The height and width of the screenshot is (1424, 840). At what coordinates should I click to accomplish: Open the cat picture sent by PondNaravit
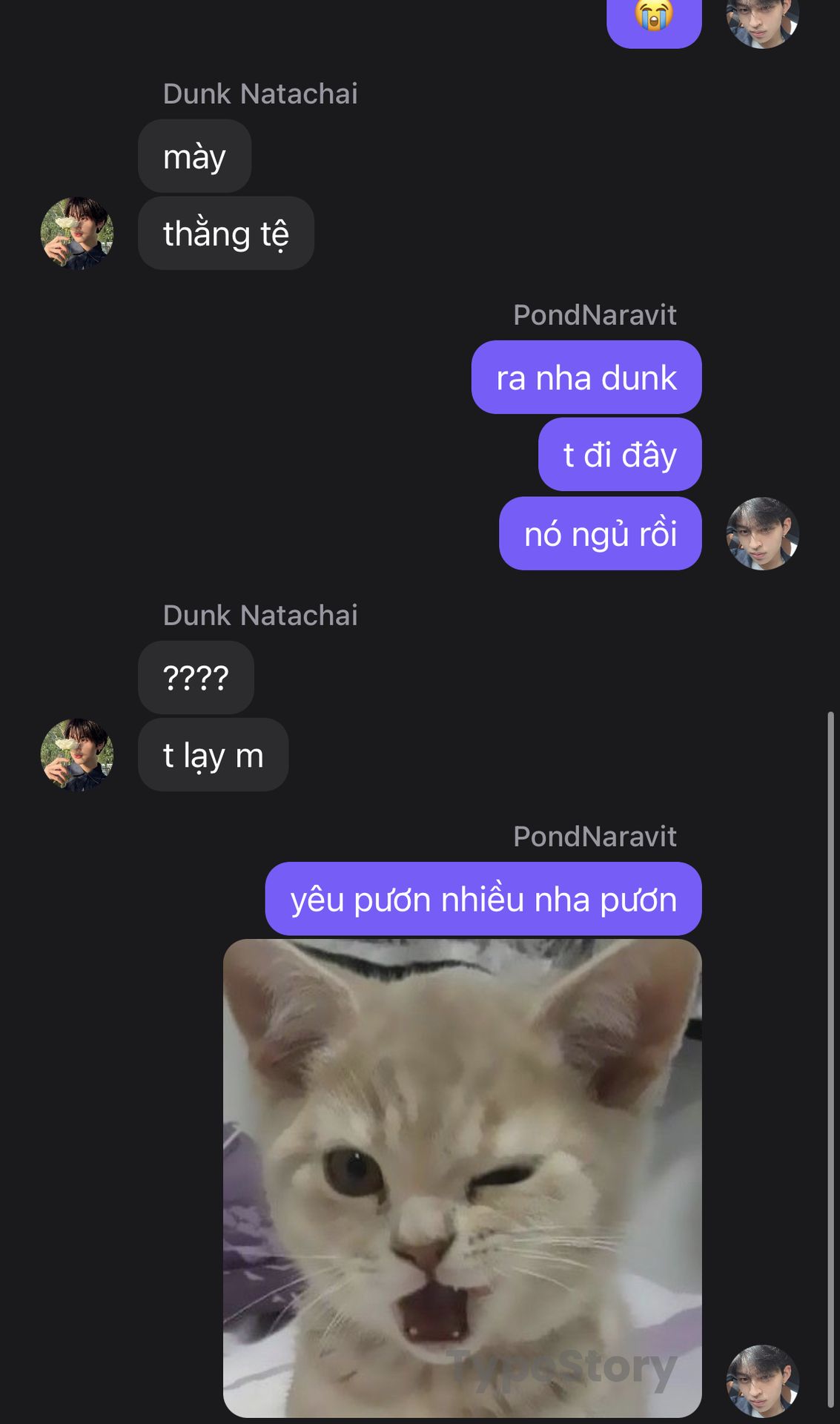tap(462, 1178)
